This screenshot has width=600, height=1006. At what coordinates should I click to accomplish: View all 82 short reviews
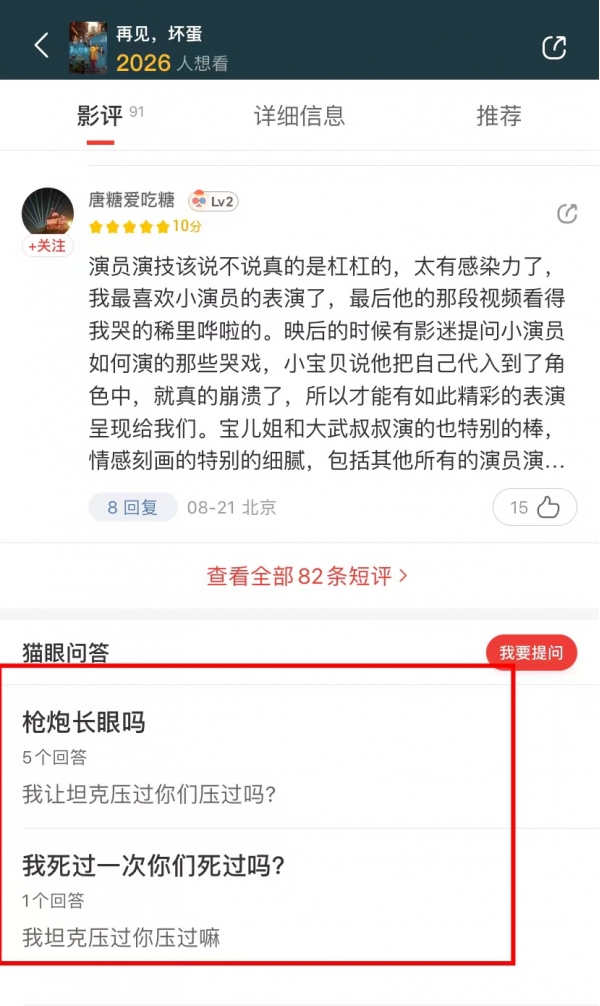pyautogui.click(x=307, y=576)
